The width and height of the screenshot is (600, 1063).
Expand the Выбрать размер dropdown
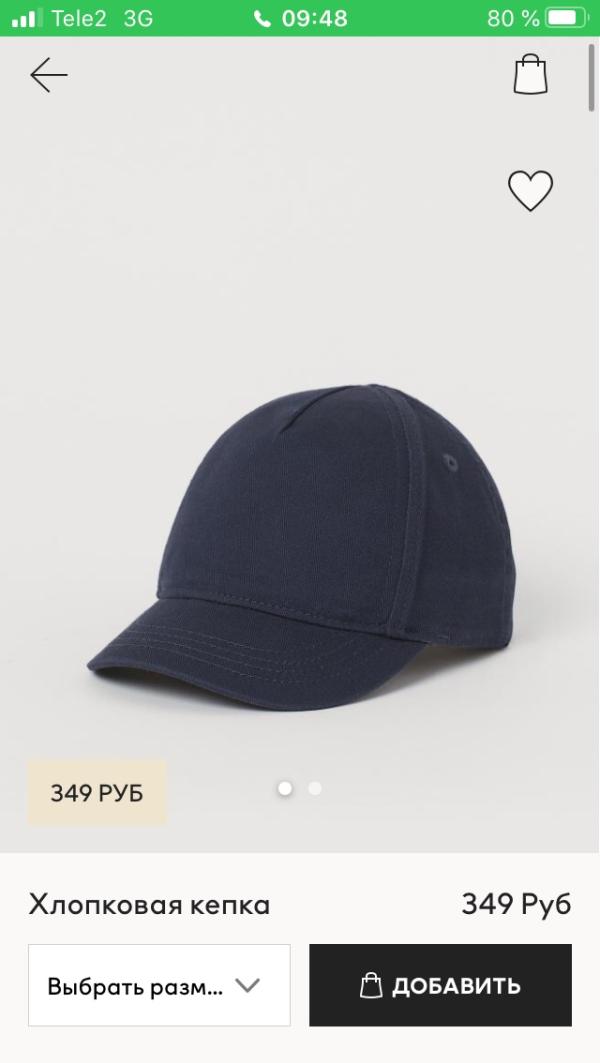pyautogui.click(x=159, y=985)
